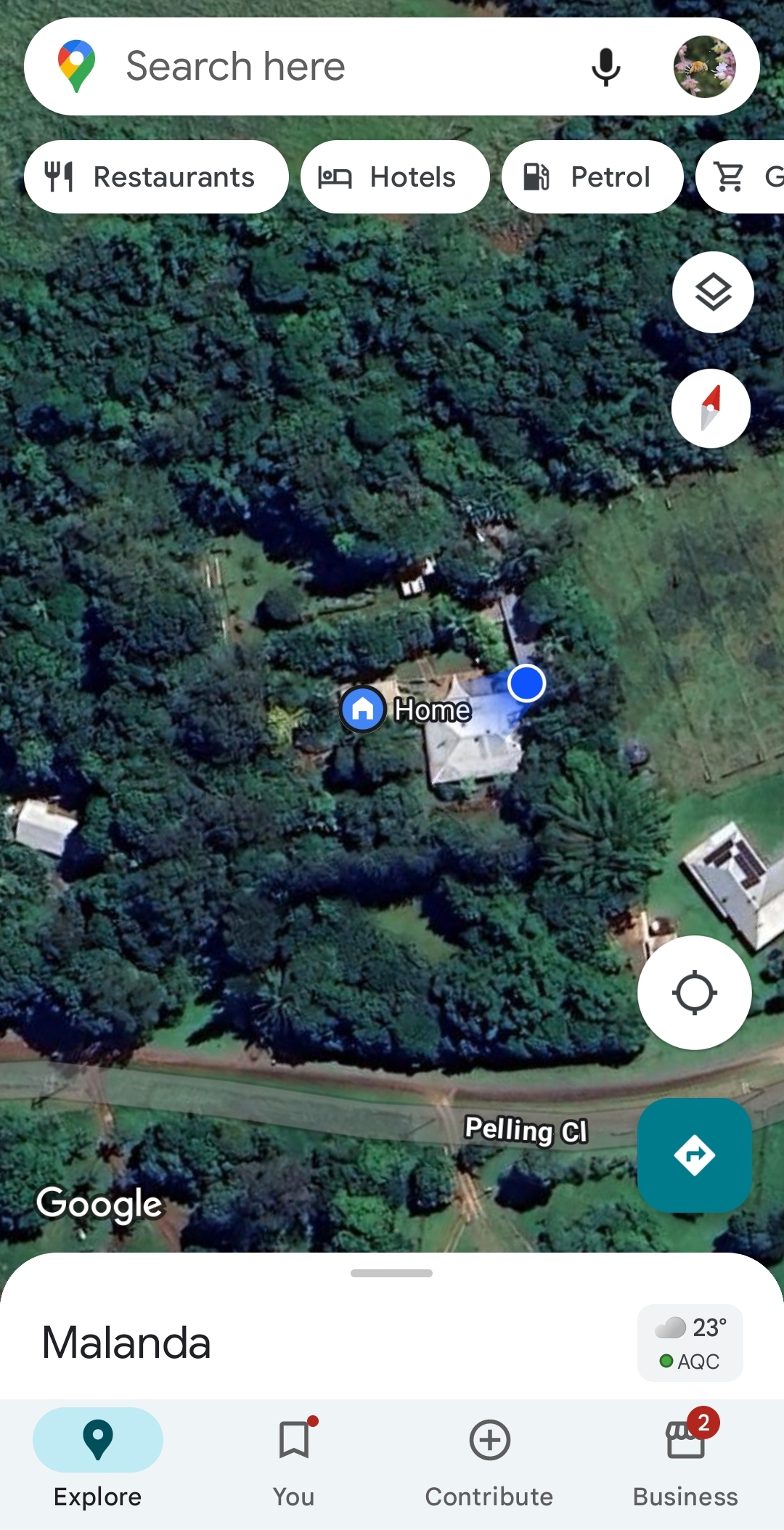Select the Restaurants chip
Image resolution: width=784 pixels, height=1530 pixels.
tap(156, 177)
